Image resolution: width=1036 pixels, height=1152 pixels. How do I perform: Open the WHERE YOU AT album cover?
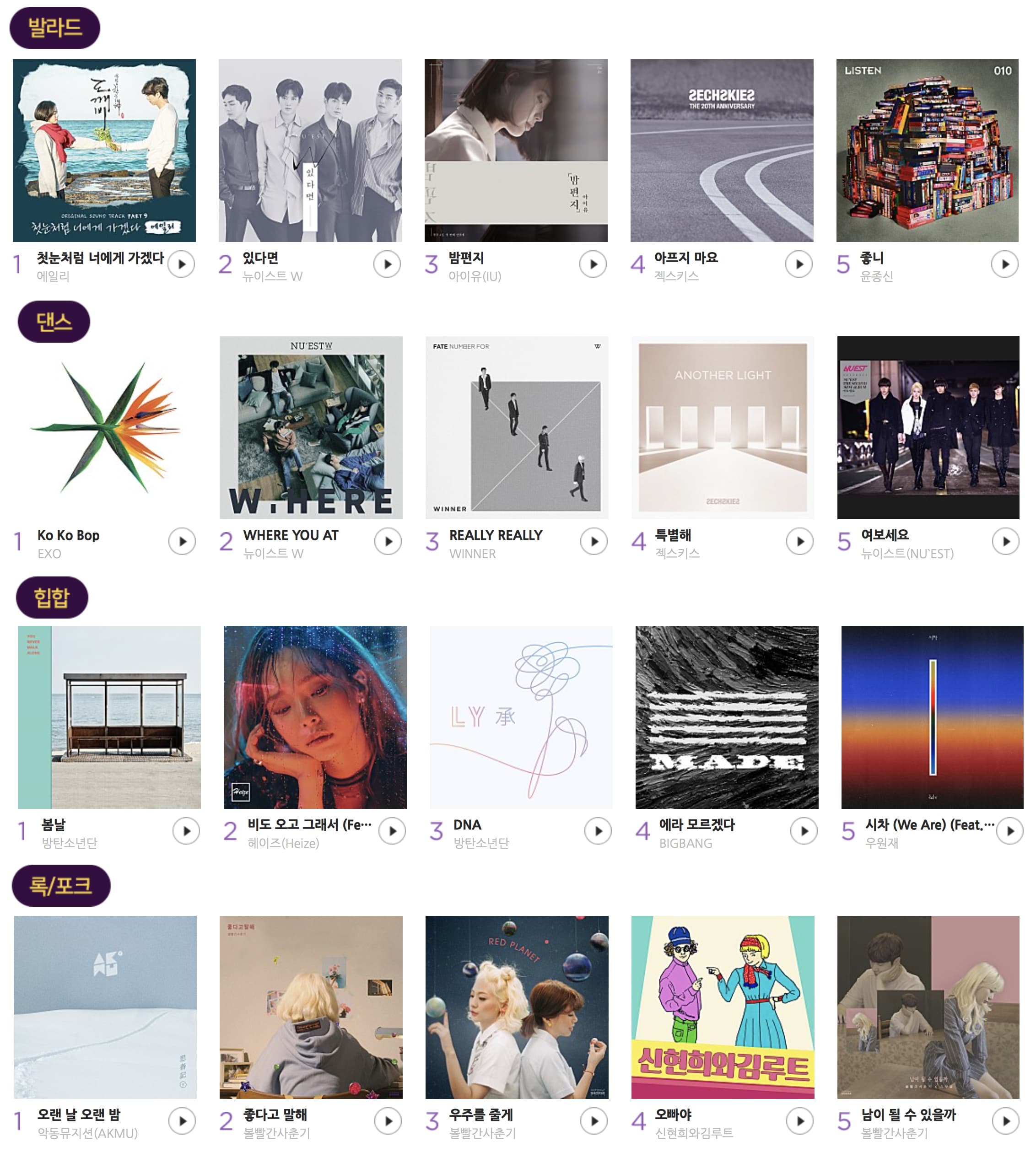point(311,427)
